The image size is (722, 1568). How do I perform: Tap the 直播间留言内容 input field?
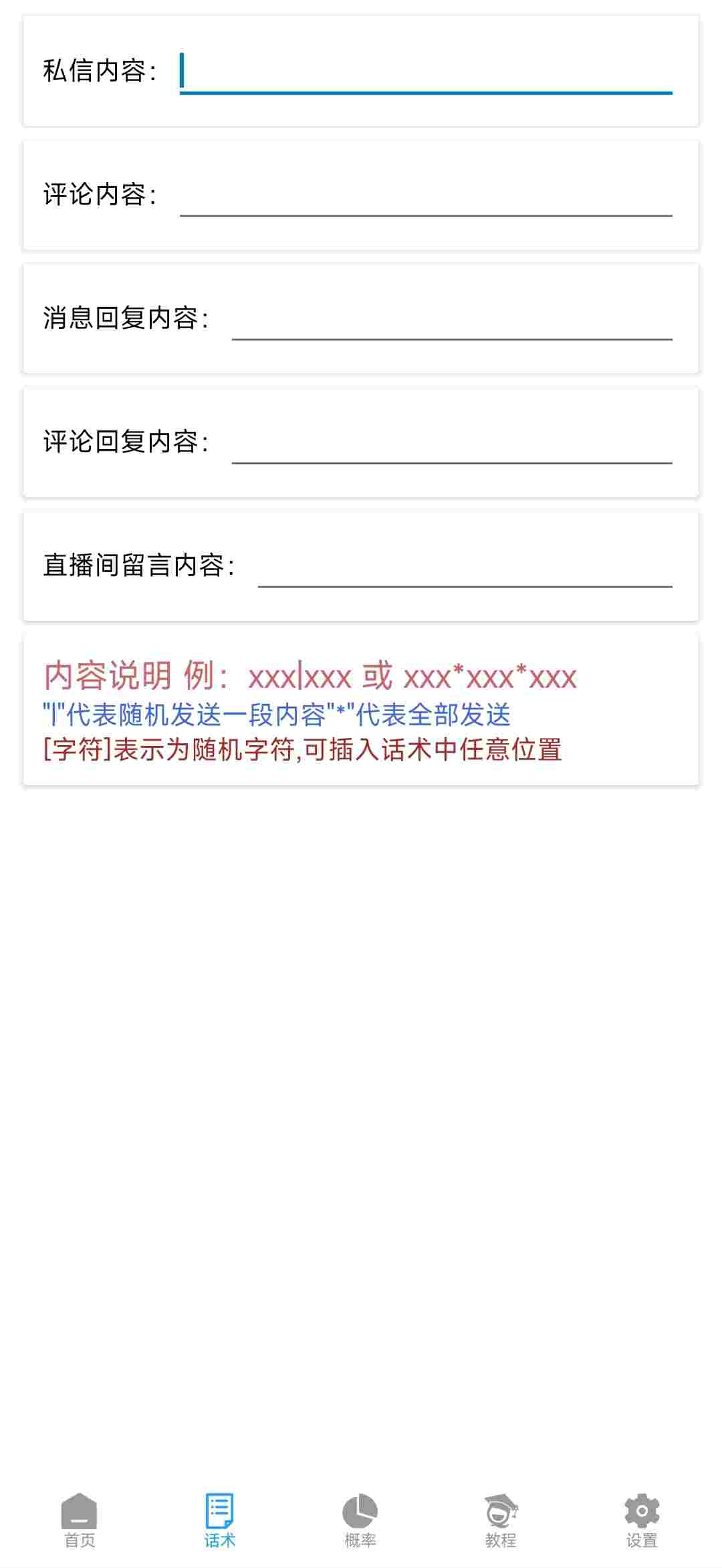coord(465,565)
